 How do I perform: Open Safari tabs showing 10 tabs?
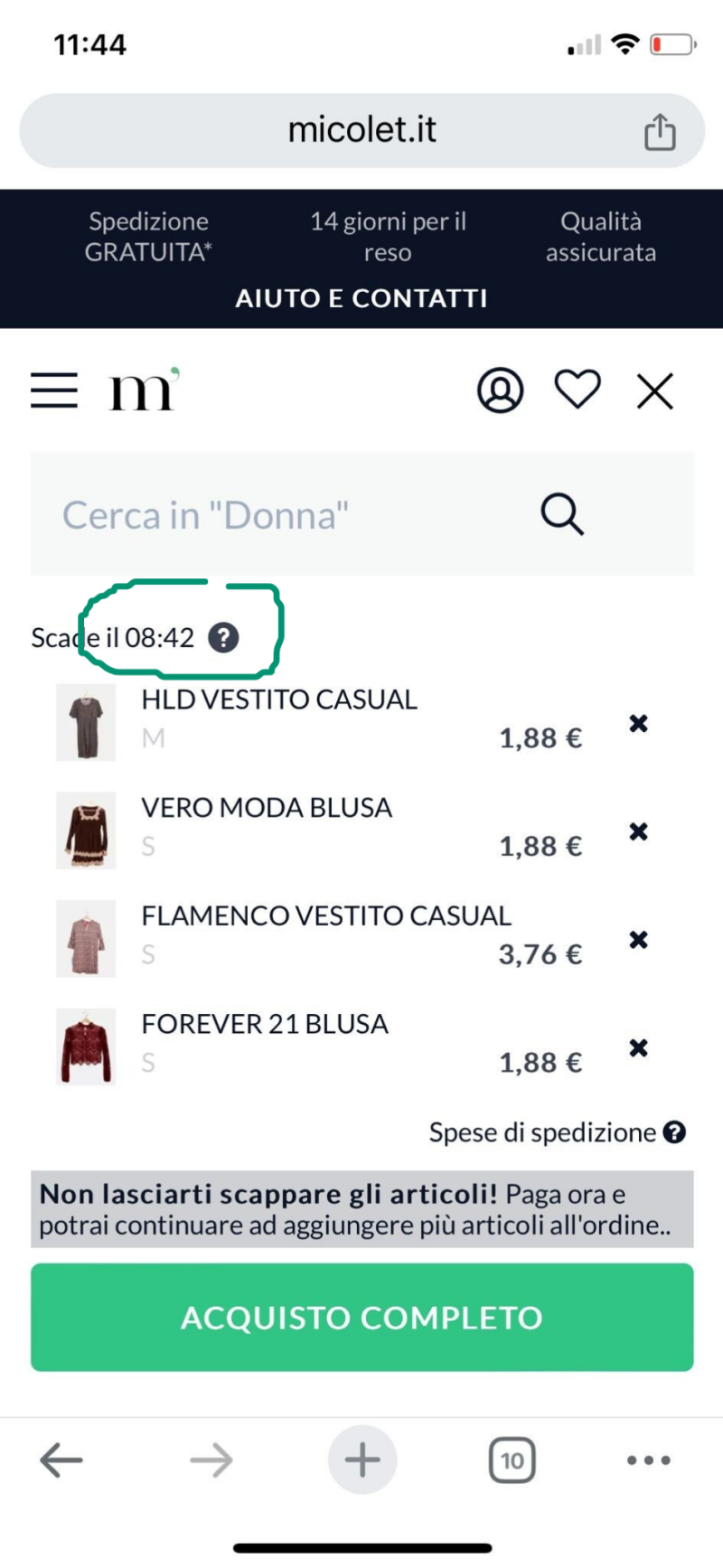(512, 1460)
